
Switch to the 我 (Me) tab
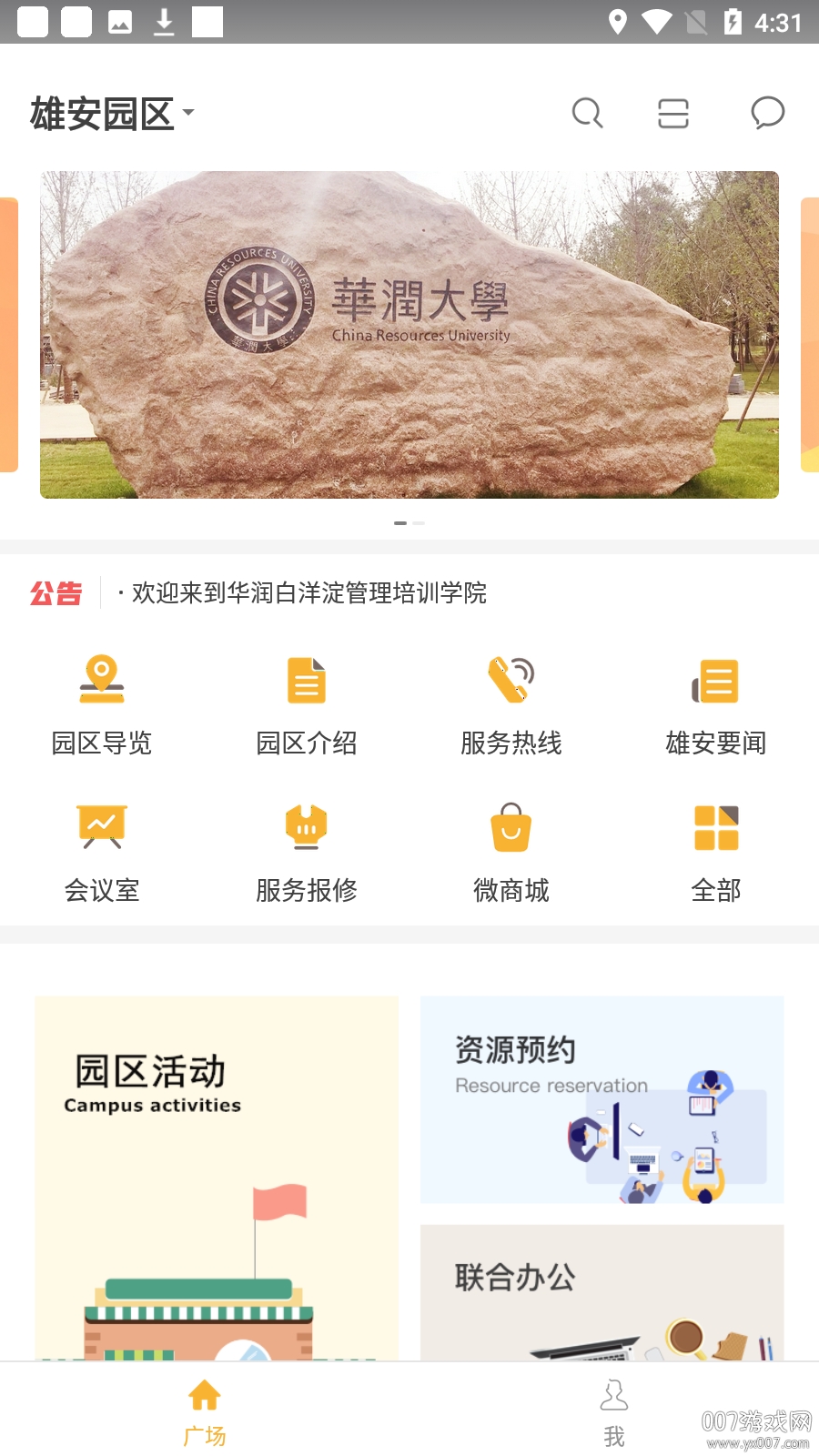[x=614, y=1410]
